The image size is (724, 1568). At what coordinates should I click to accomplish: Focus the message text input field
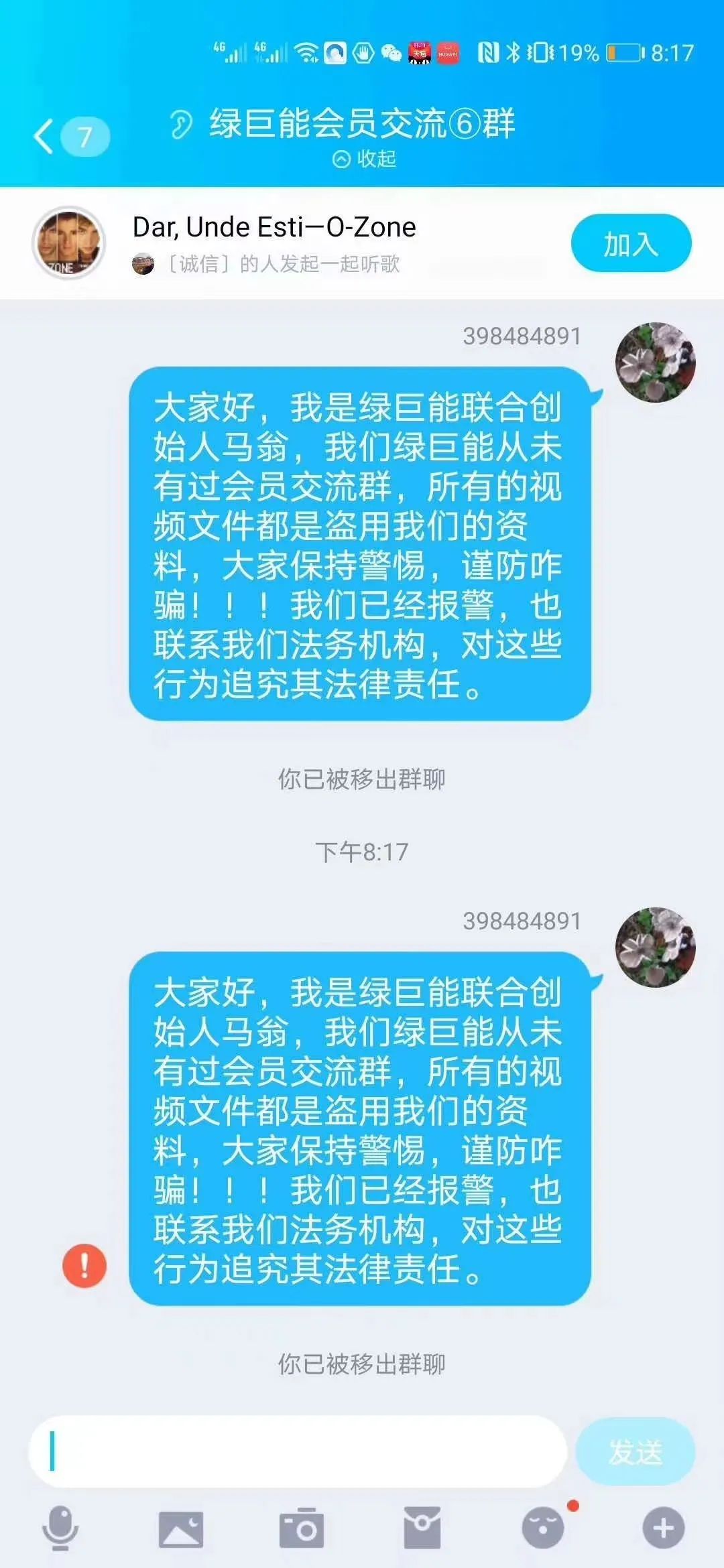[x=298, y=1452]
